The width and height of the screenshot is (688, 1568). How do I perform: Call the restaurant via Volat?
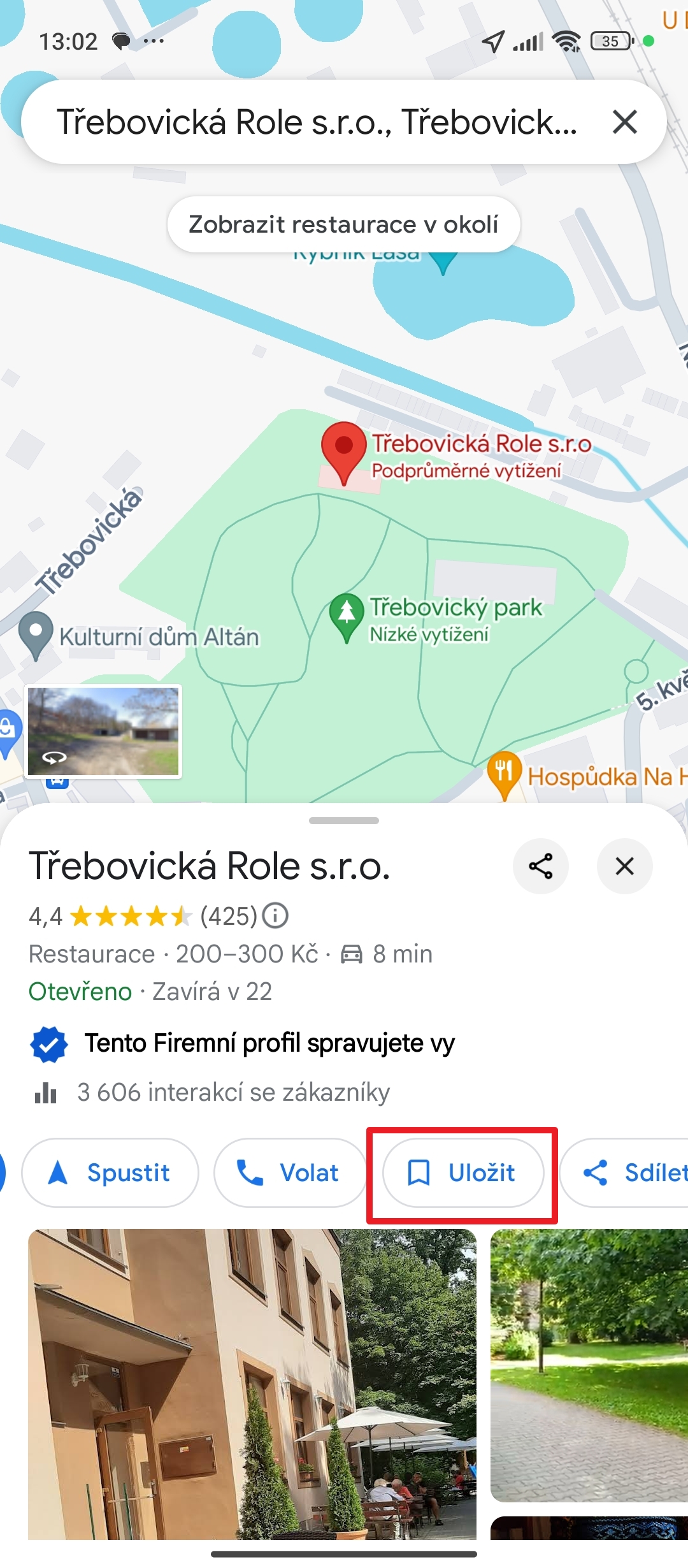pyautogui.click(x=290, y=1173)
